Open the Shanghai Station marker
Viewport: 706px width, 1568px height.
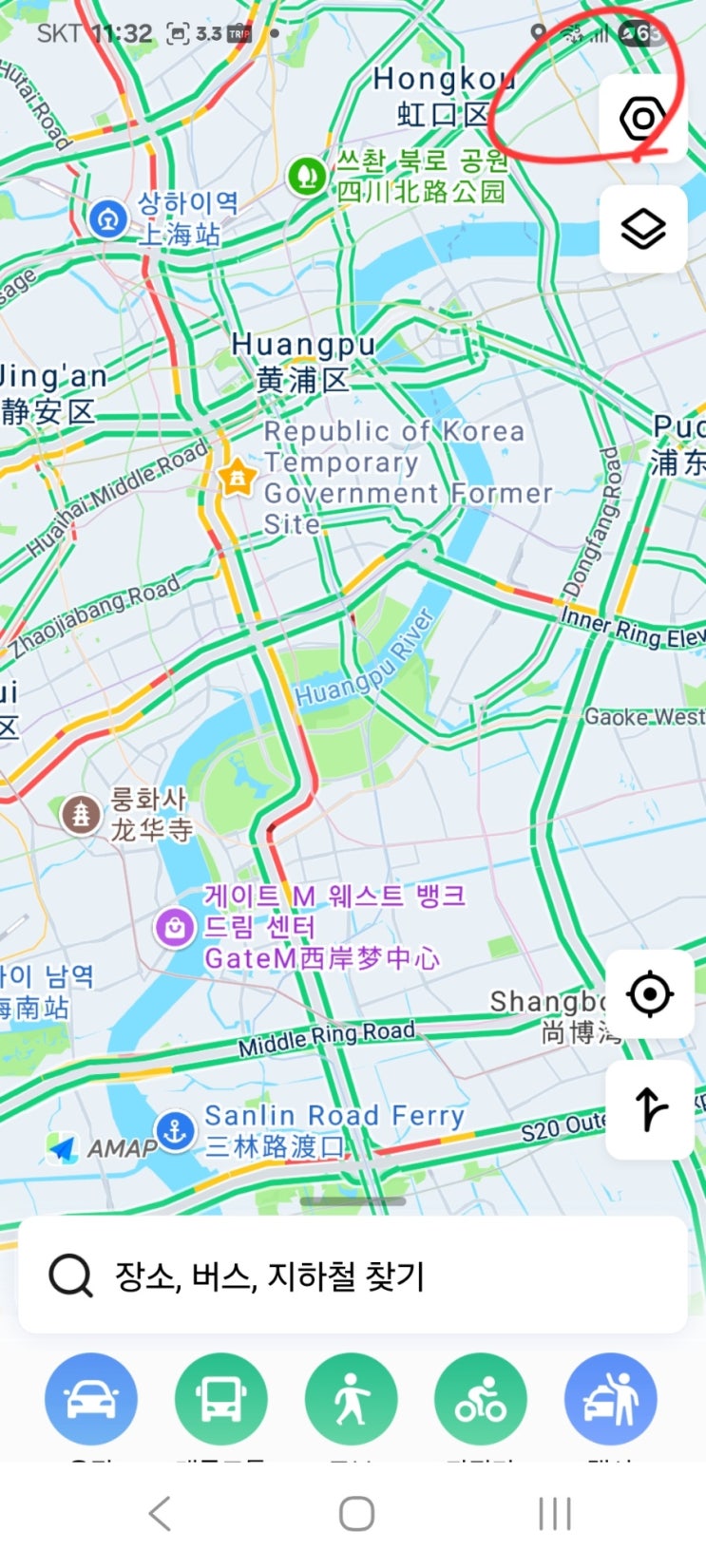click(108, 218)
